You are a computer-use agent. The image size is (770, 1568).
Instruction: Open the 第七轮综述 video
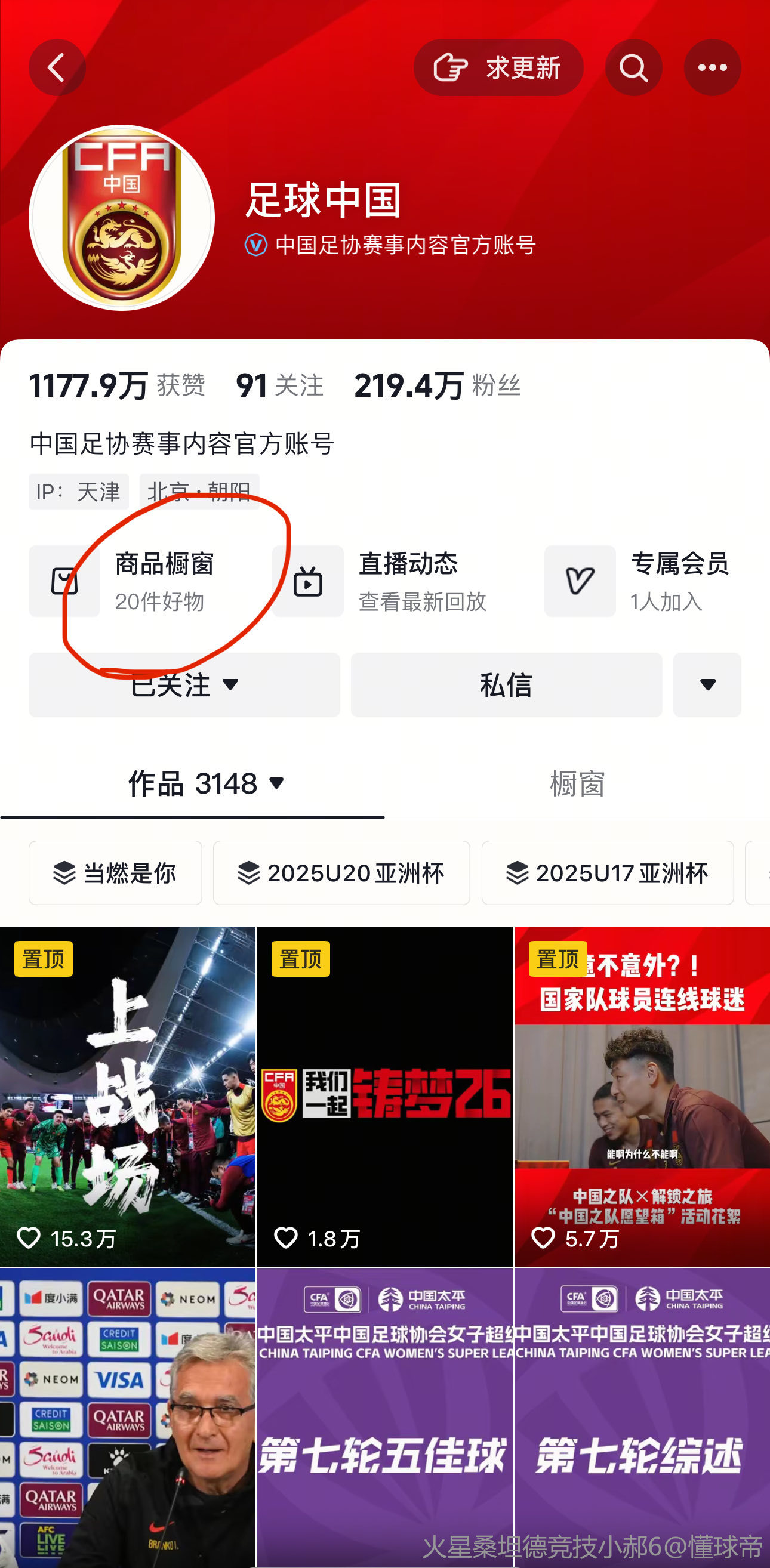coord(642,1418)
